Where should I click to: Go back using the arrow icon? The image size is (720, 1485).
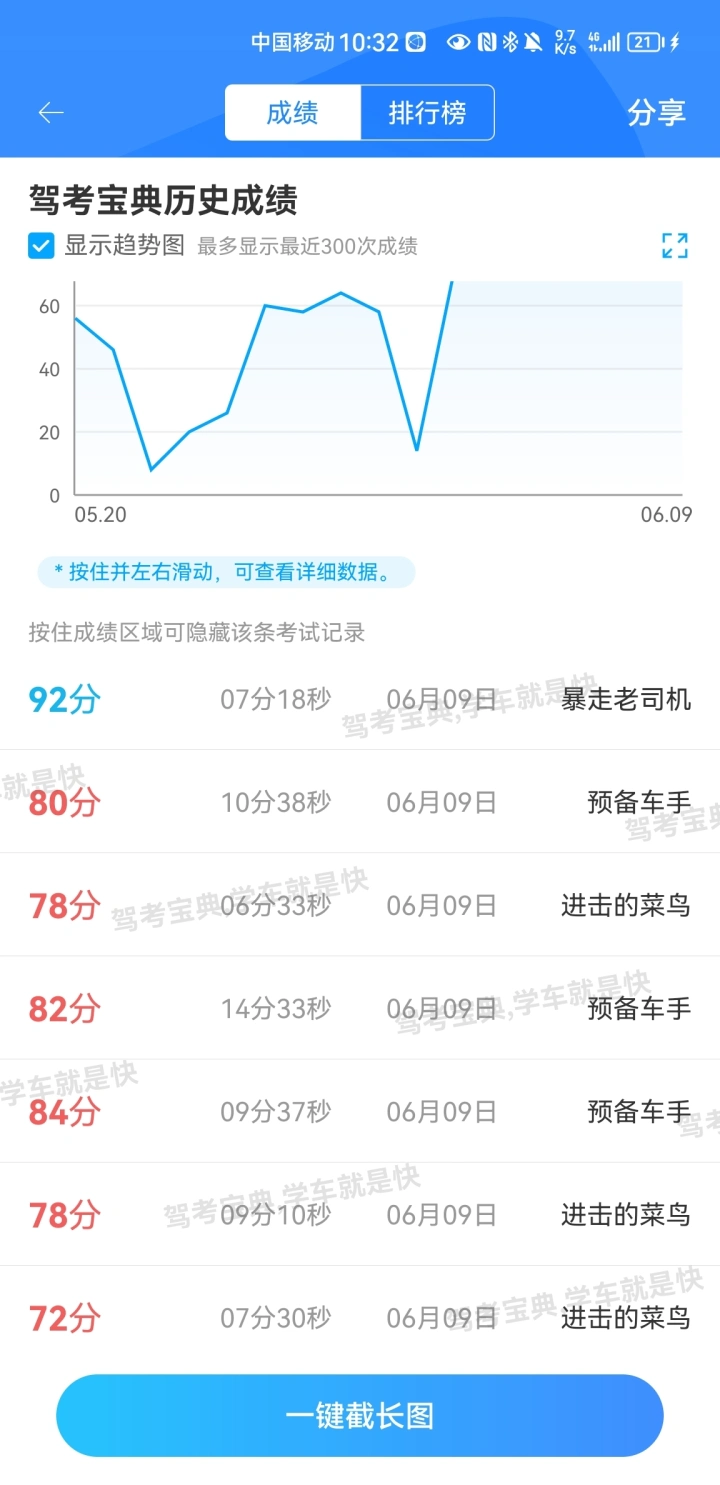pos(51,113)
